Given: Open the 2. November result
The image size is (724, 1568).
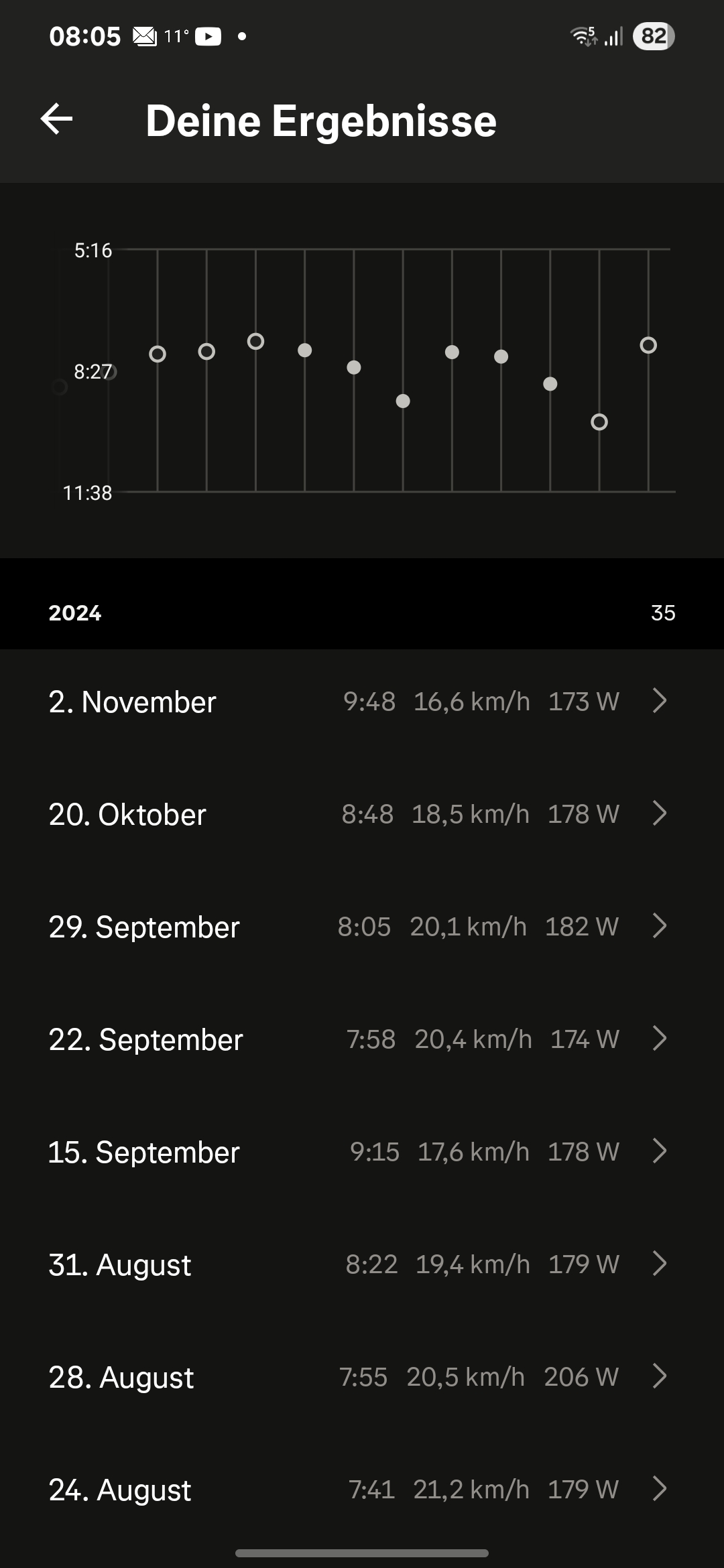Looking at the screenshot, I should click(361, 702).
